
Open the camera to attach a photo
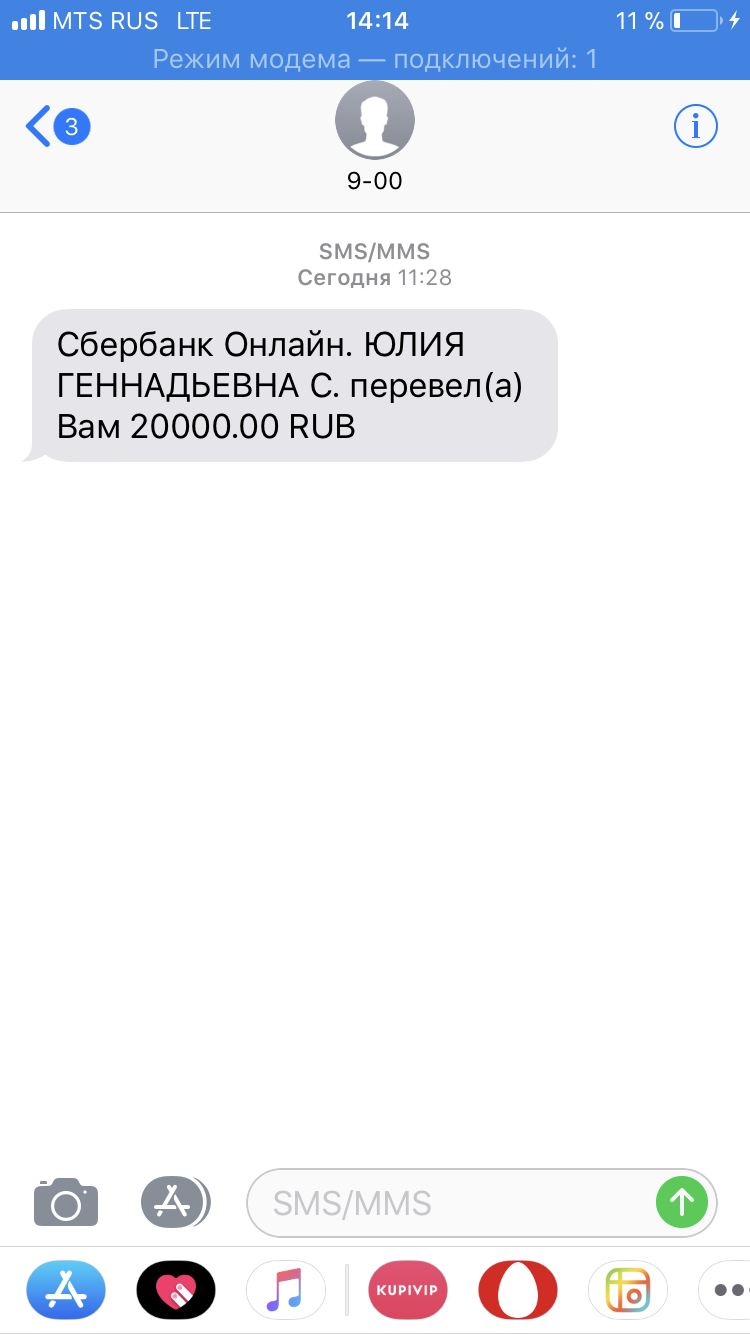(x=66, y=1201)
